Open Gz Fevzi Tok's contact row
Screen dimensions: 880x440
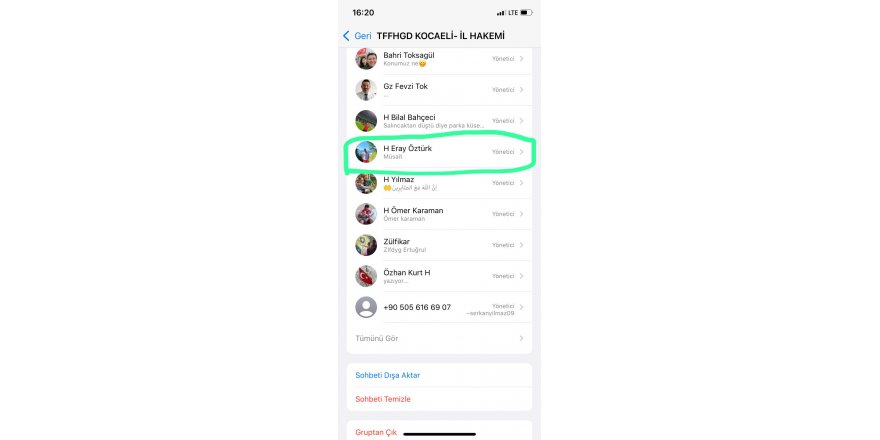coord(438,89)
